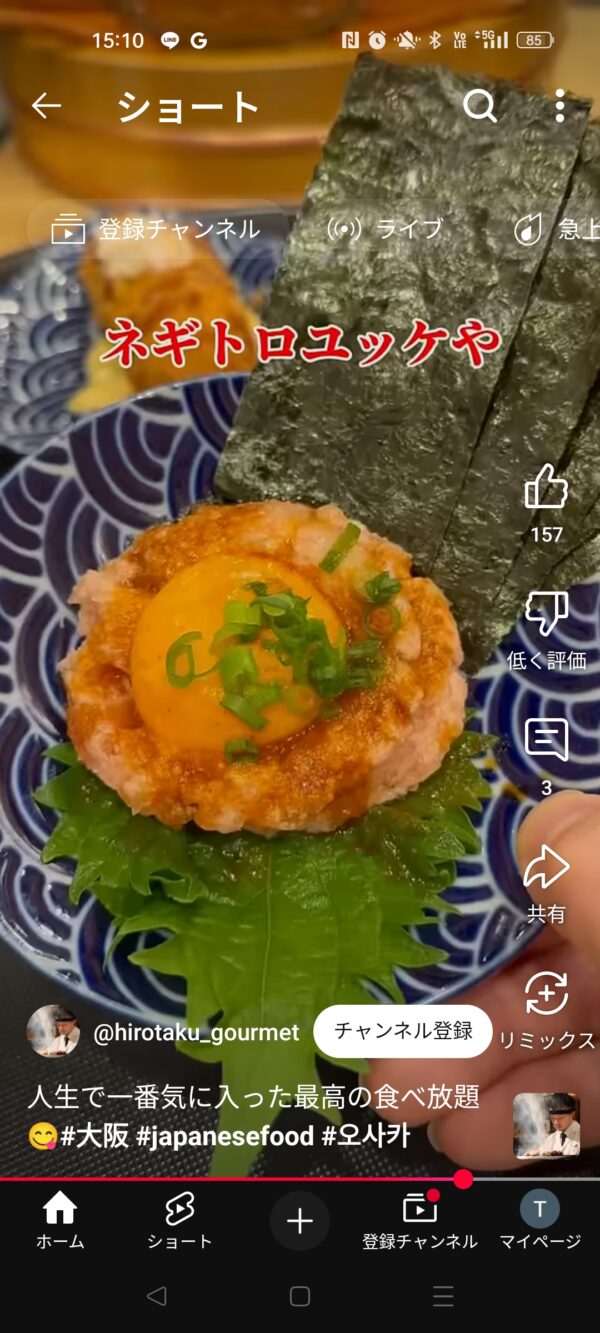
Task: Switch to the ショート tab
Action: point(180,1221)
